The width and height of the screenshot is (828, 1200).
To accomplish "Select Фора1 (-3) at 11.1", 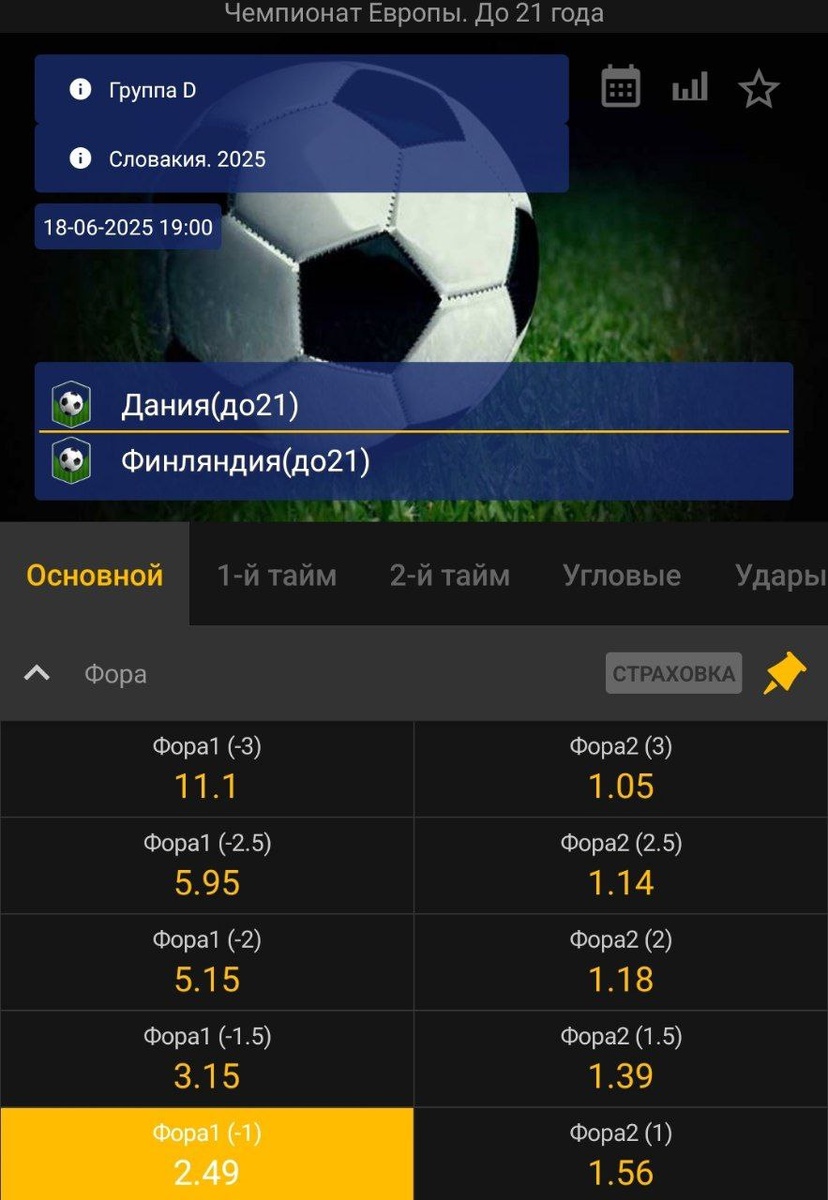I will tap(207, 769).
